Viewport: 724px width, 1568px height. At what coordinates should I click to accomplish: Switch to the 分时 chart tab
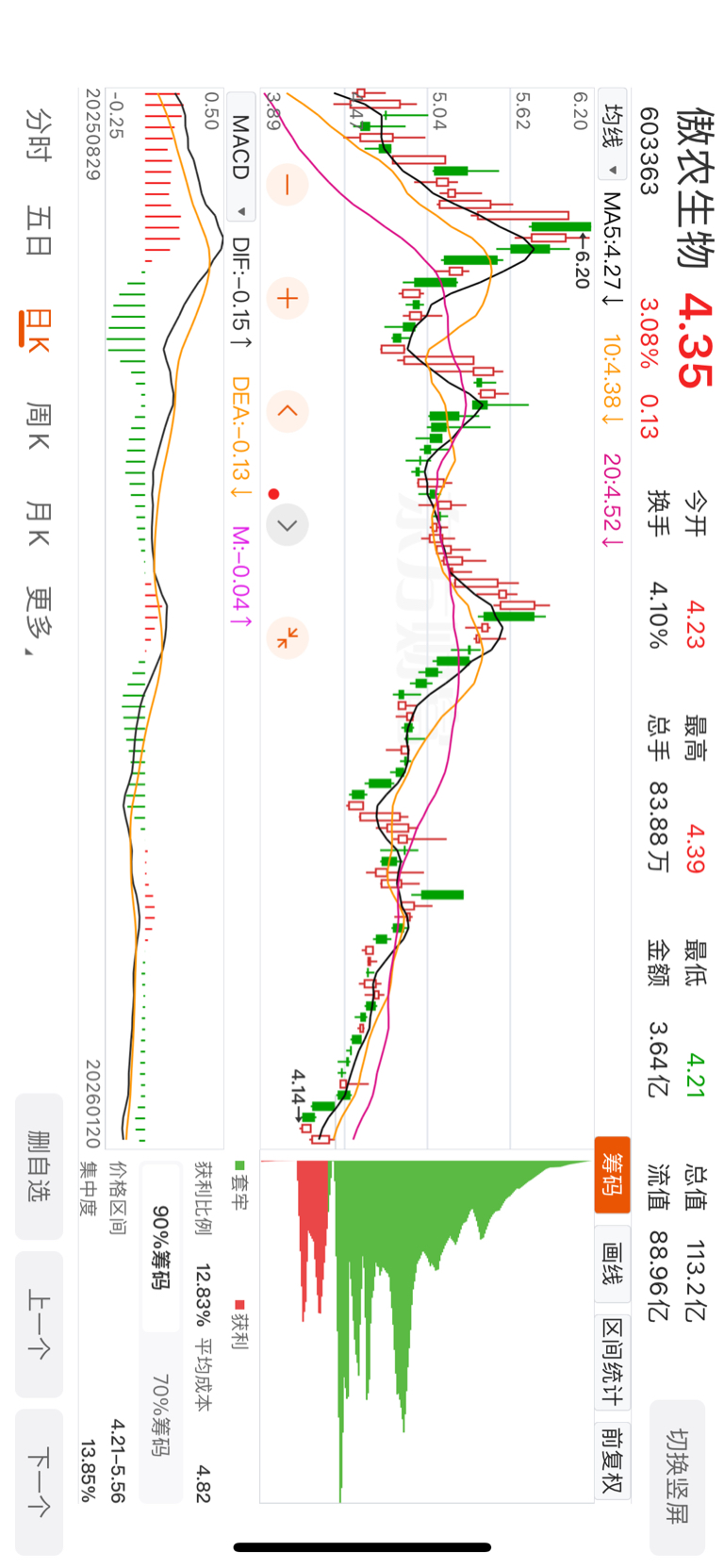[38, 134]
